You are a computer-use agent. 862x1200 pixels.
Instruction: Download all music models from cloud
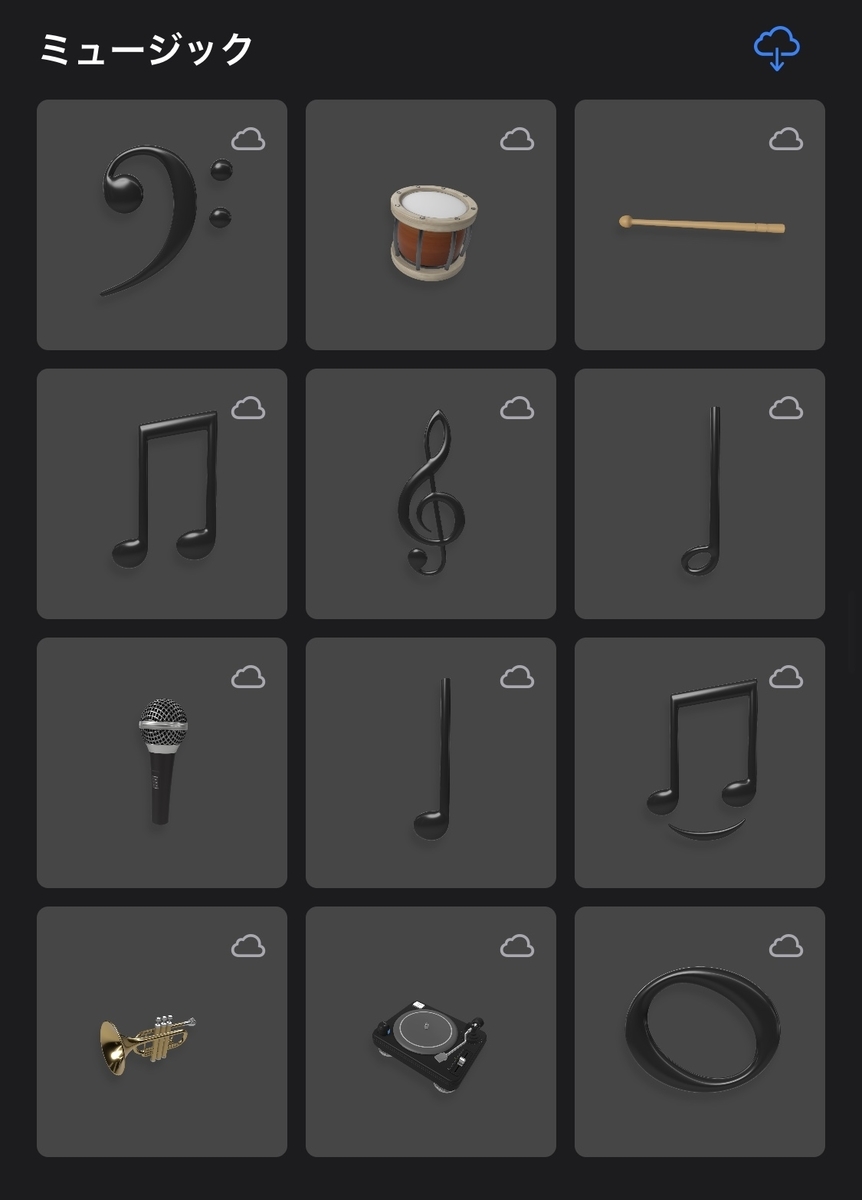[x=777, y=48]
